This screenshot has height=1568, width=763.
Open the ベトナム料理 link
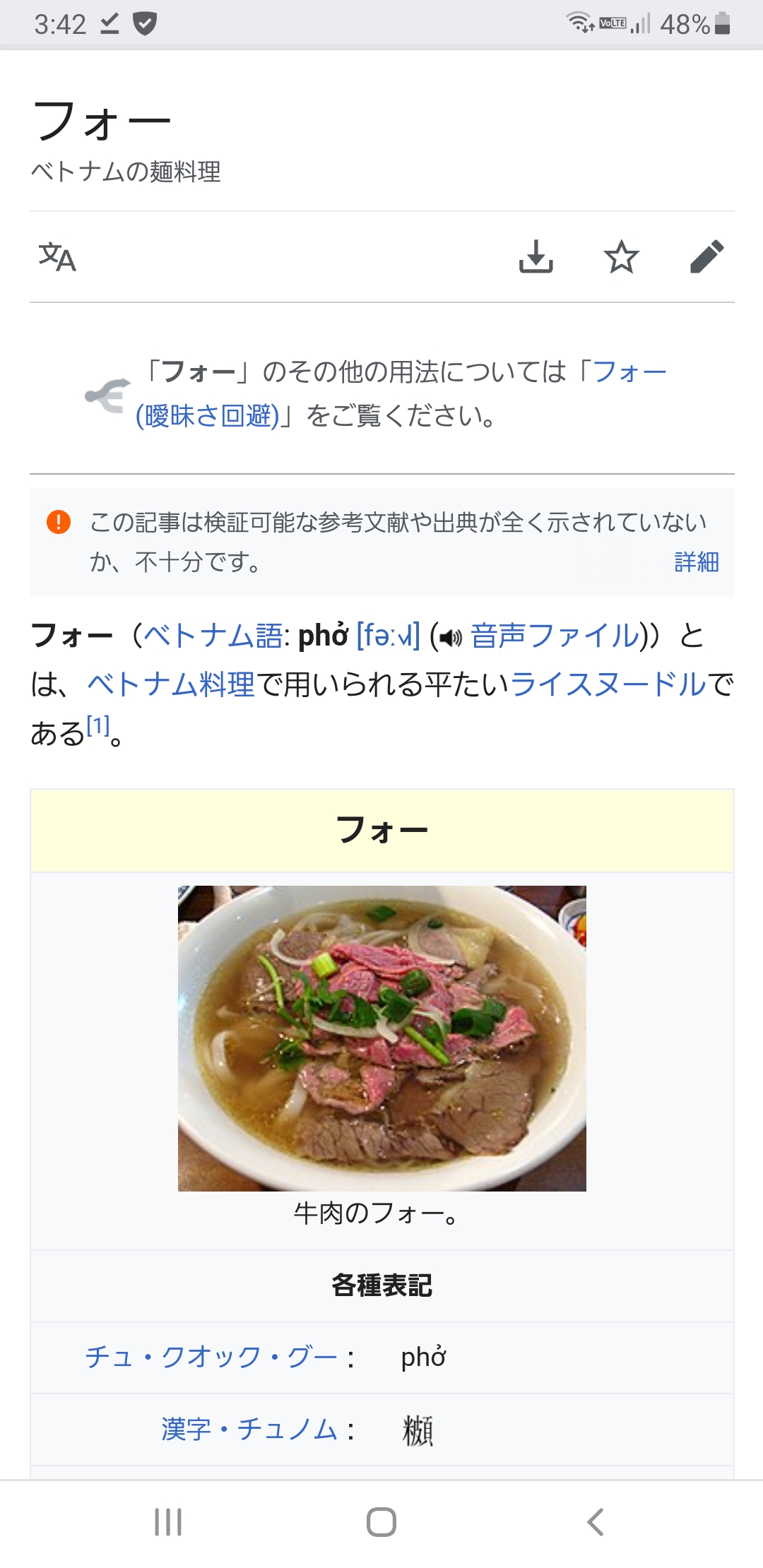pos(171,684)
